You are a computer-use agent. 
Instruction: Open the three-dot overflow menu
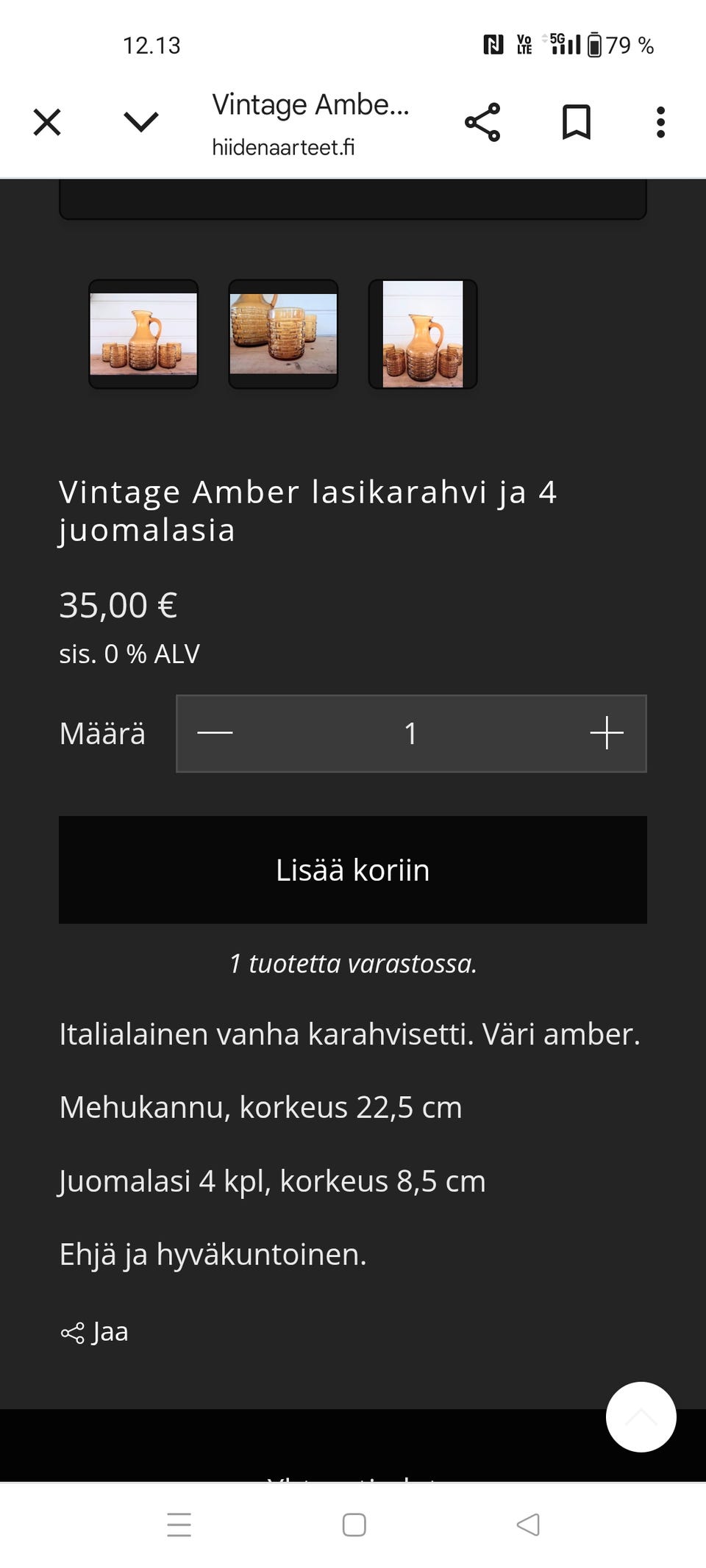(661, 122)
